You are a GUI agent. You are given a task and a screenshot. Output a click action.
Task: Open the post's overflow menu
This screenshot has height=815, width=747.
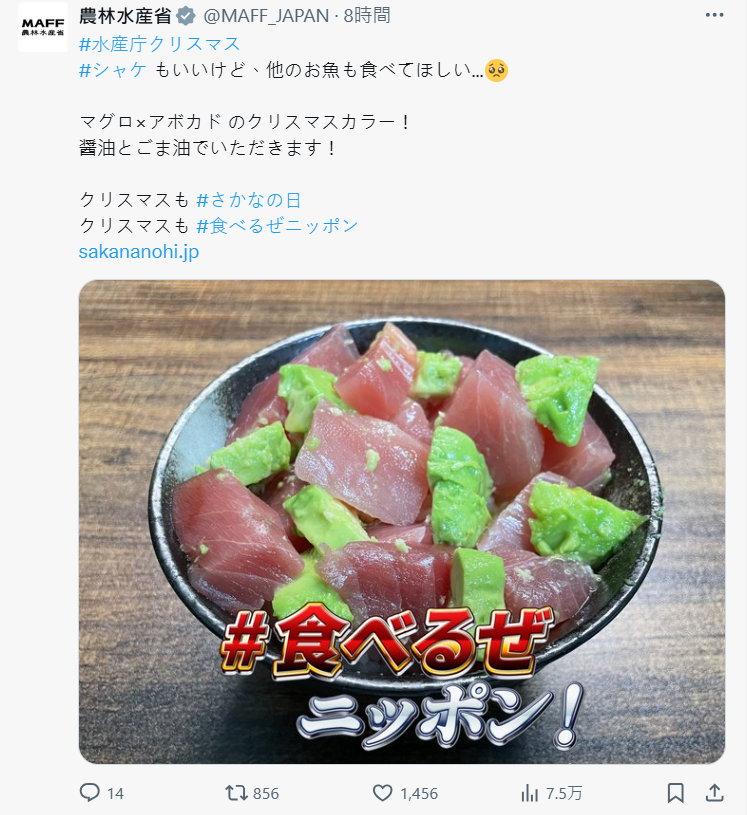(x=714, y=15)
